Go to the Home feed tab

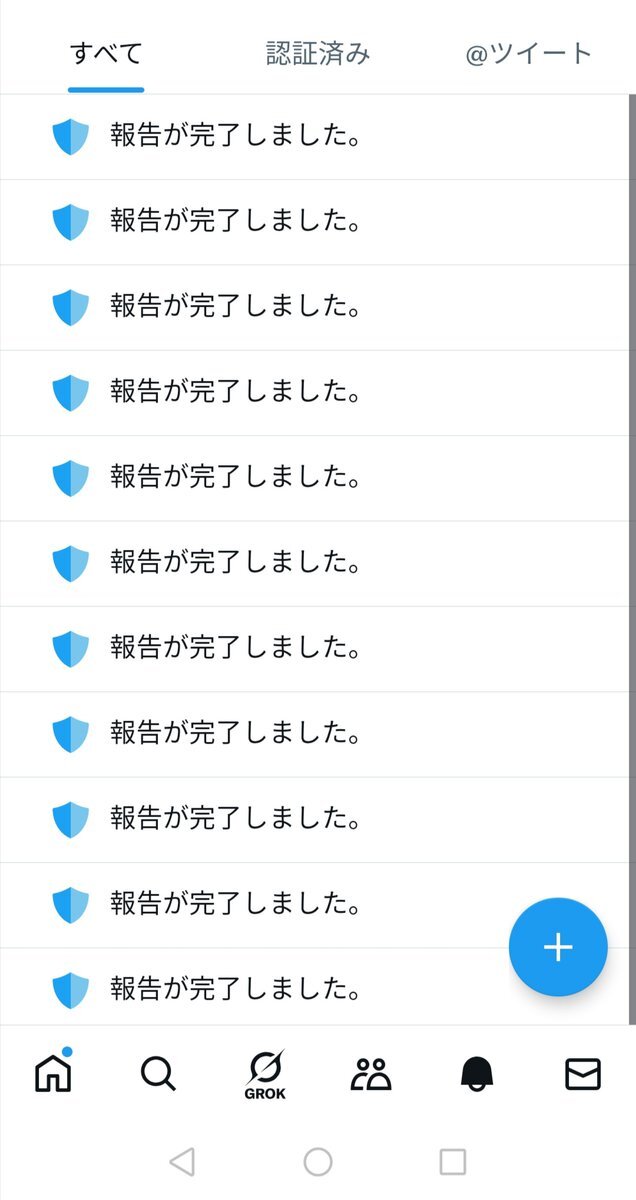[53, 1073]
